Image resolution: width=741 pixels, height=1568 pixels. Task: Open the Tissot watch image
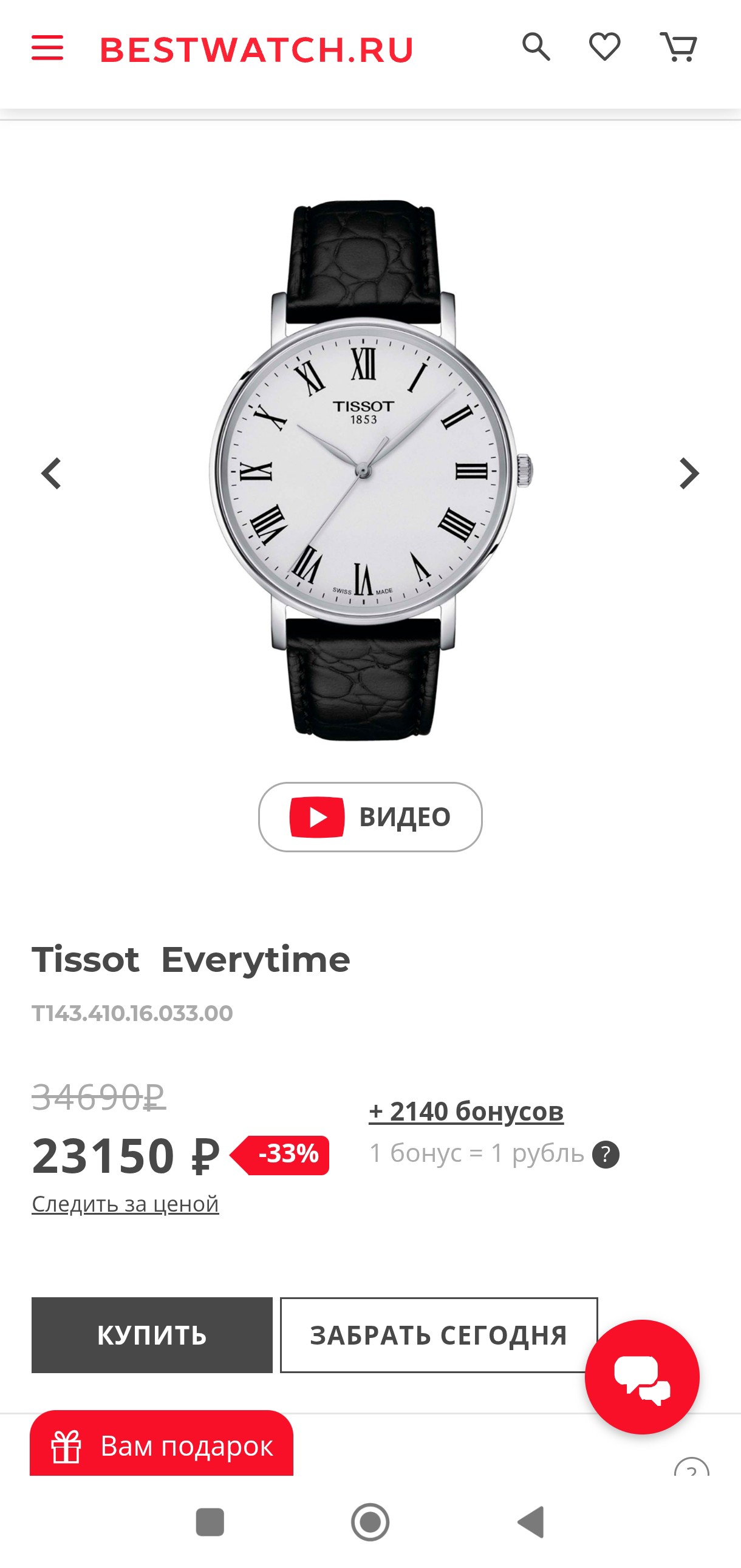tap(369, 469)
